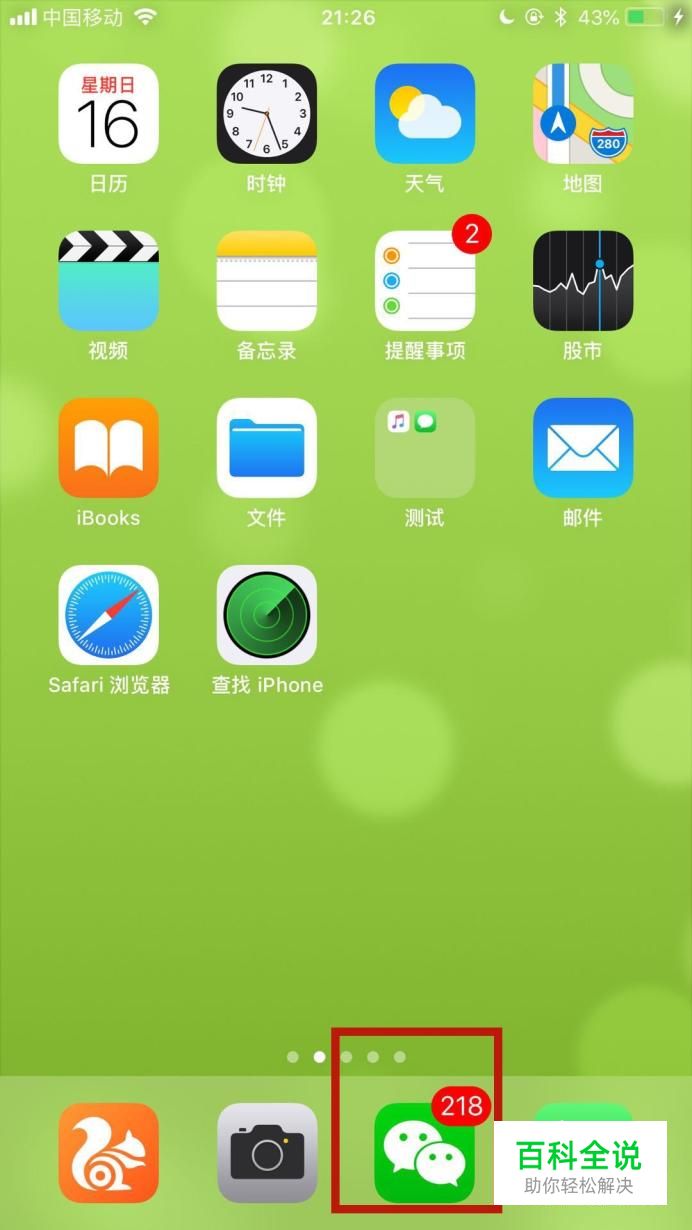692x1230 pixels.
Task: Open WeChat with 218 unread badge
Action: pos(424,1153)
